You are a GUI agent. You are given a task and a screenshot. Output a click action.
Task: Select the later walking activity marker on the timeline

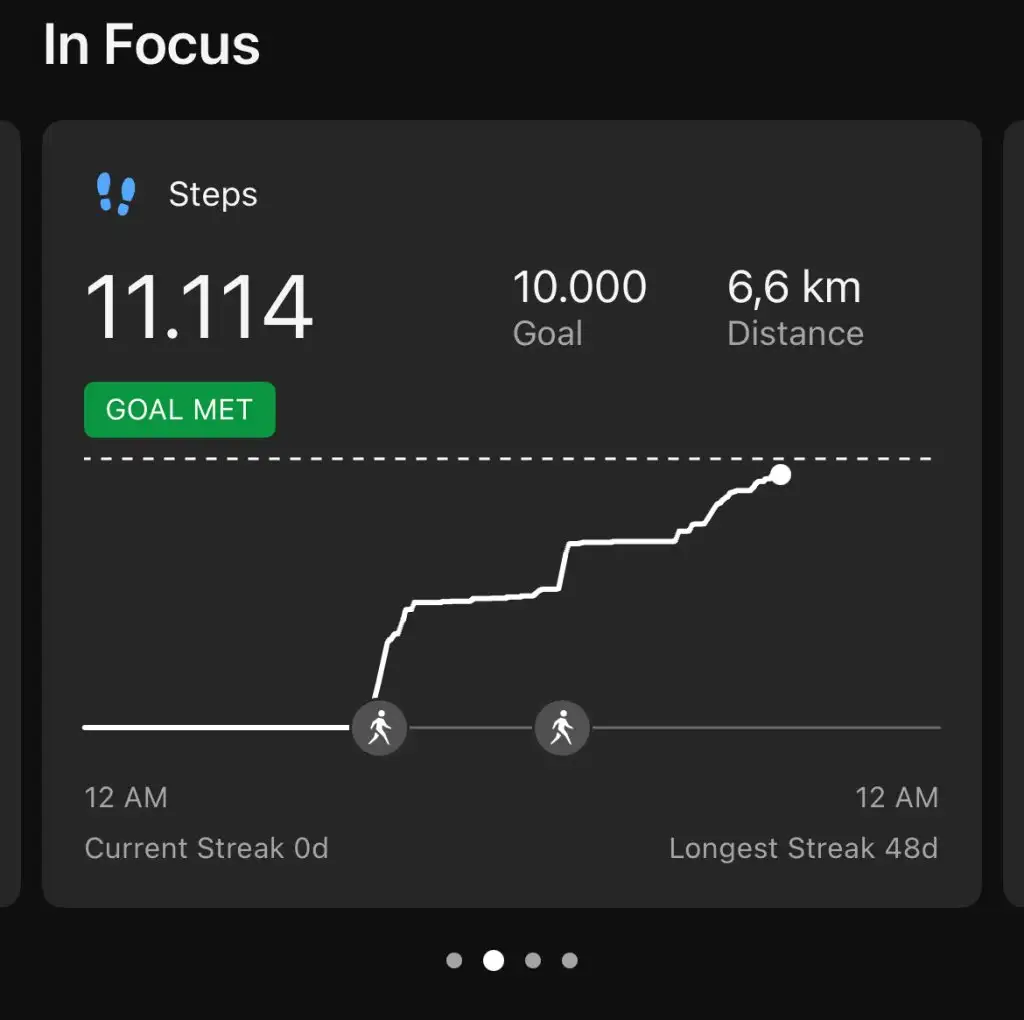tap(562, 727)
